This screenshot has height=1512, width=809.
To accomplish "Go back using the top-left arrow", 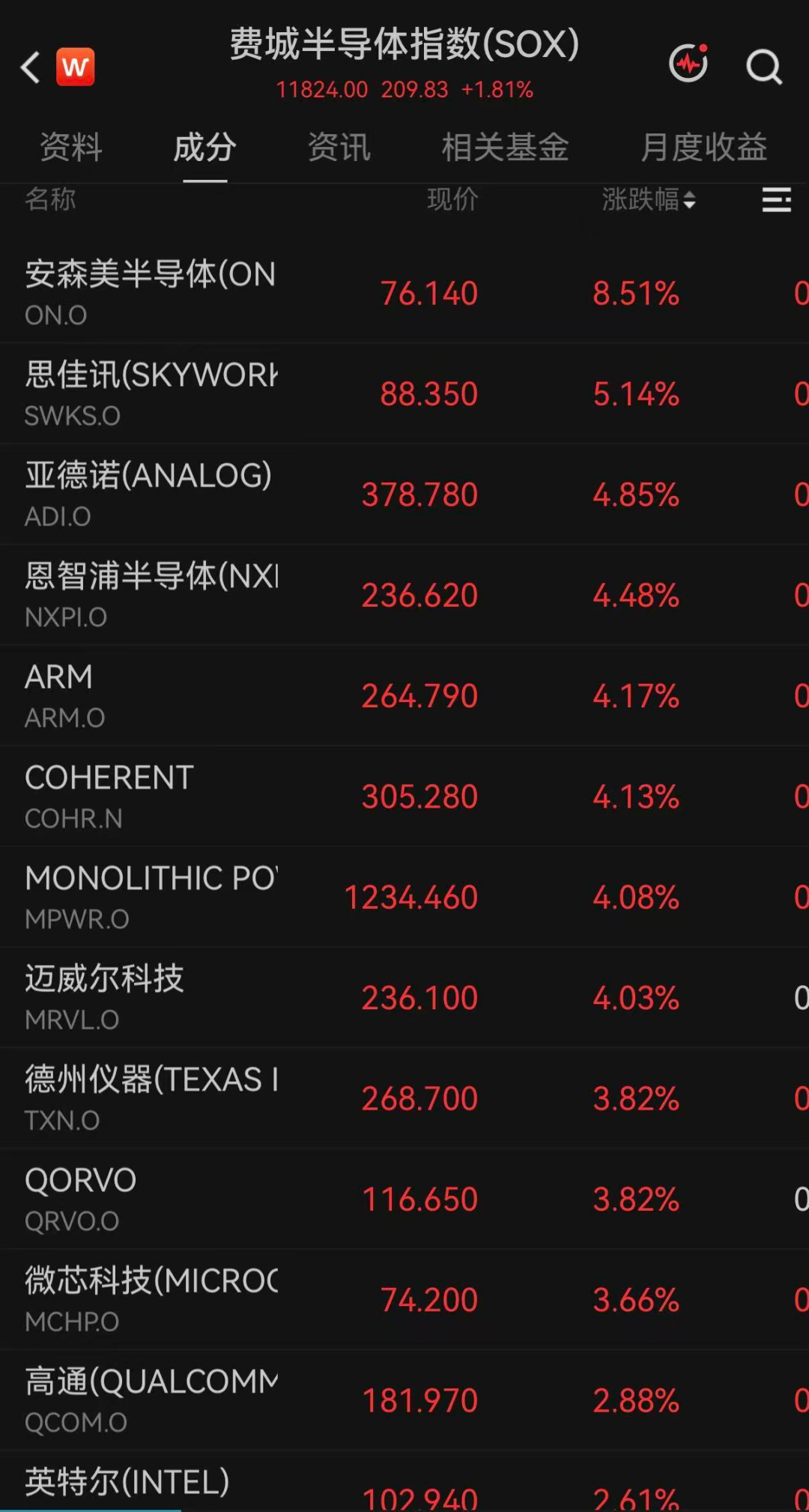I will [30, 67].
